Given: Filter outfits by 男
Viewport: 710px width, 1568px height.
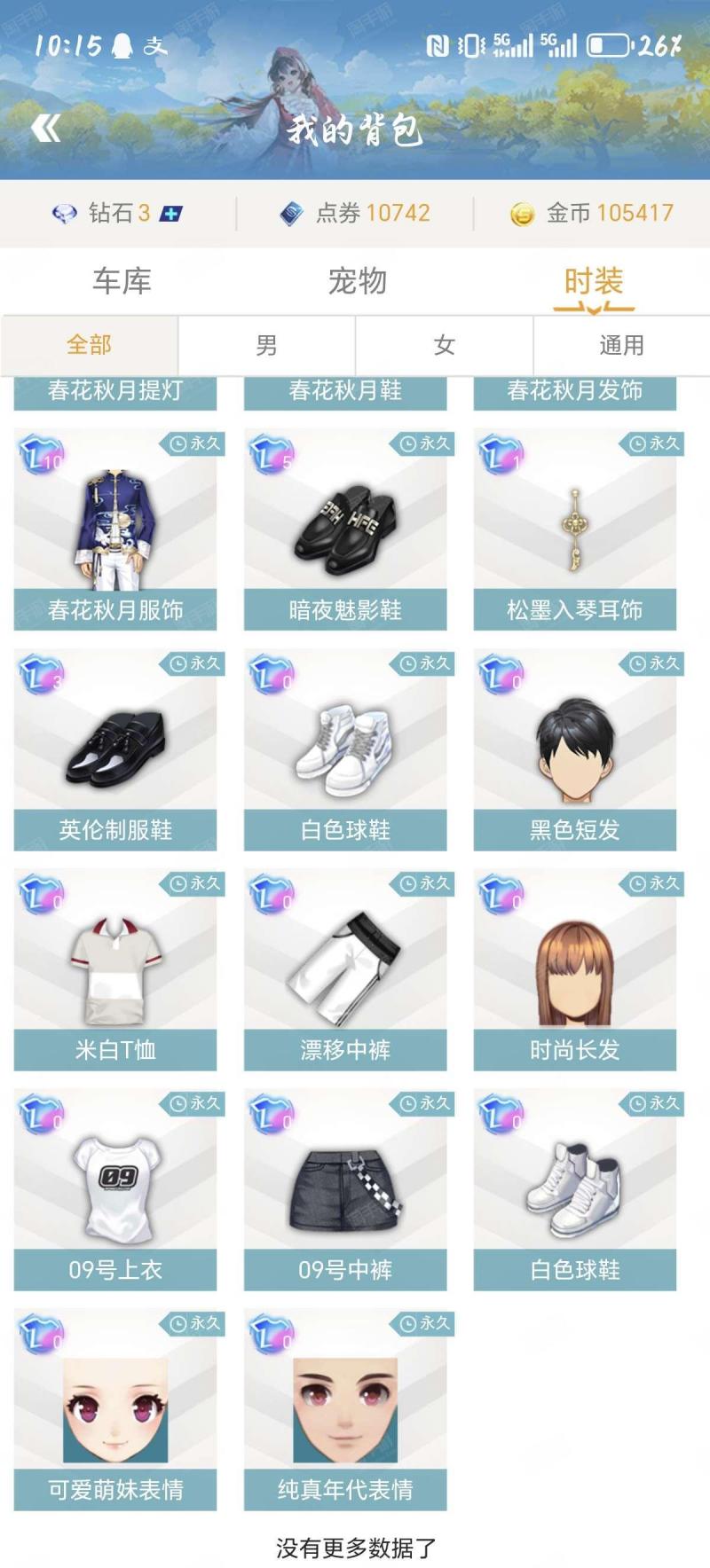Looking at the screenshot, I should pyautogui.click(x=266, y=345).
